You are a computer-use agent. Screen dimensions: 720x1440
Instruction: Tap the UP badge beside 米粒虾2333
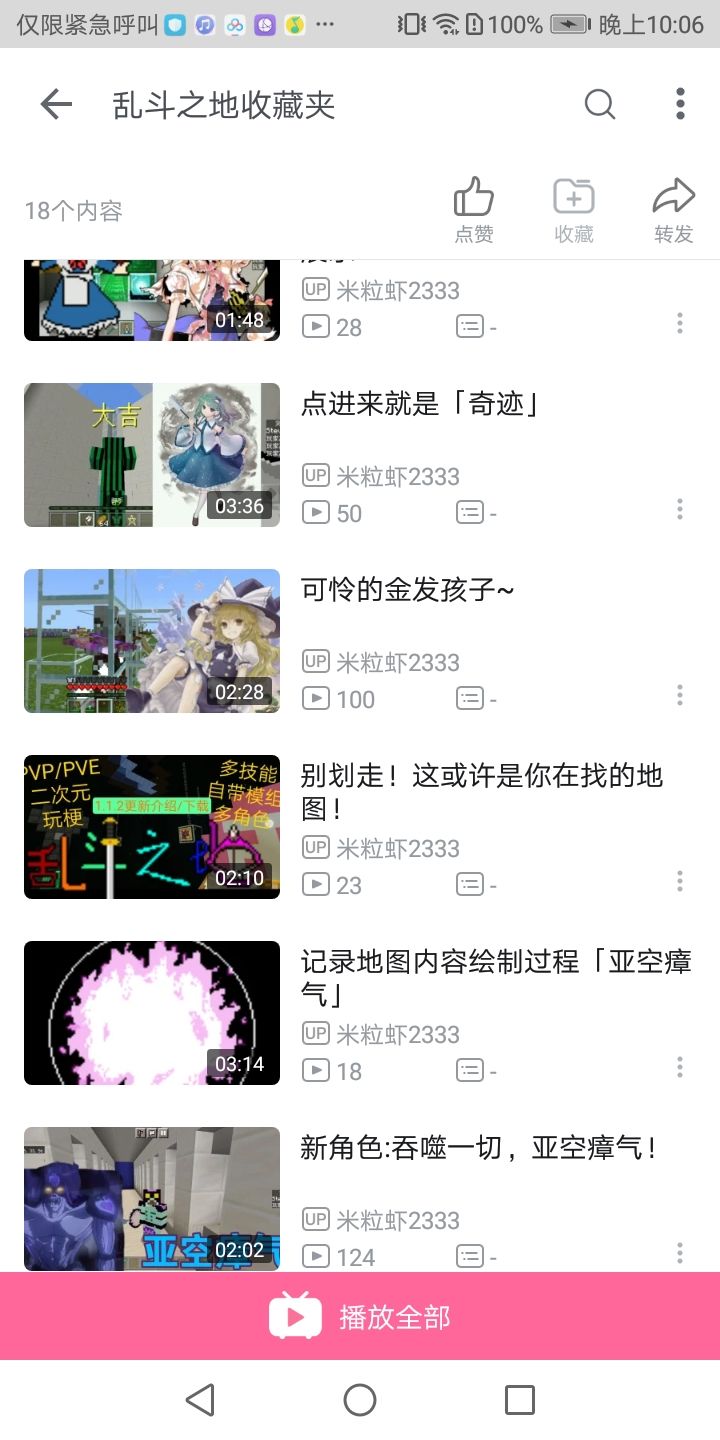click(315, 475)
